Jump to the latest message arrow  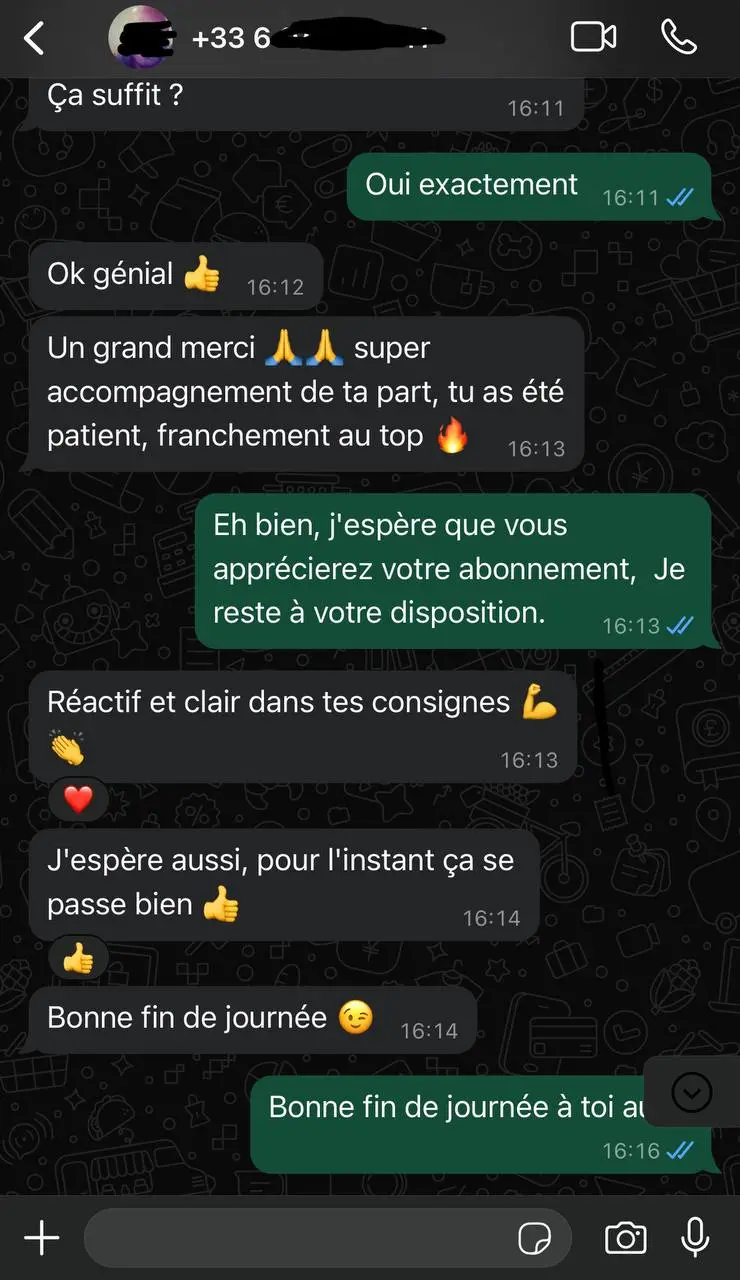click(692, 1093)
